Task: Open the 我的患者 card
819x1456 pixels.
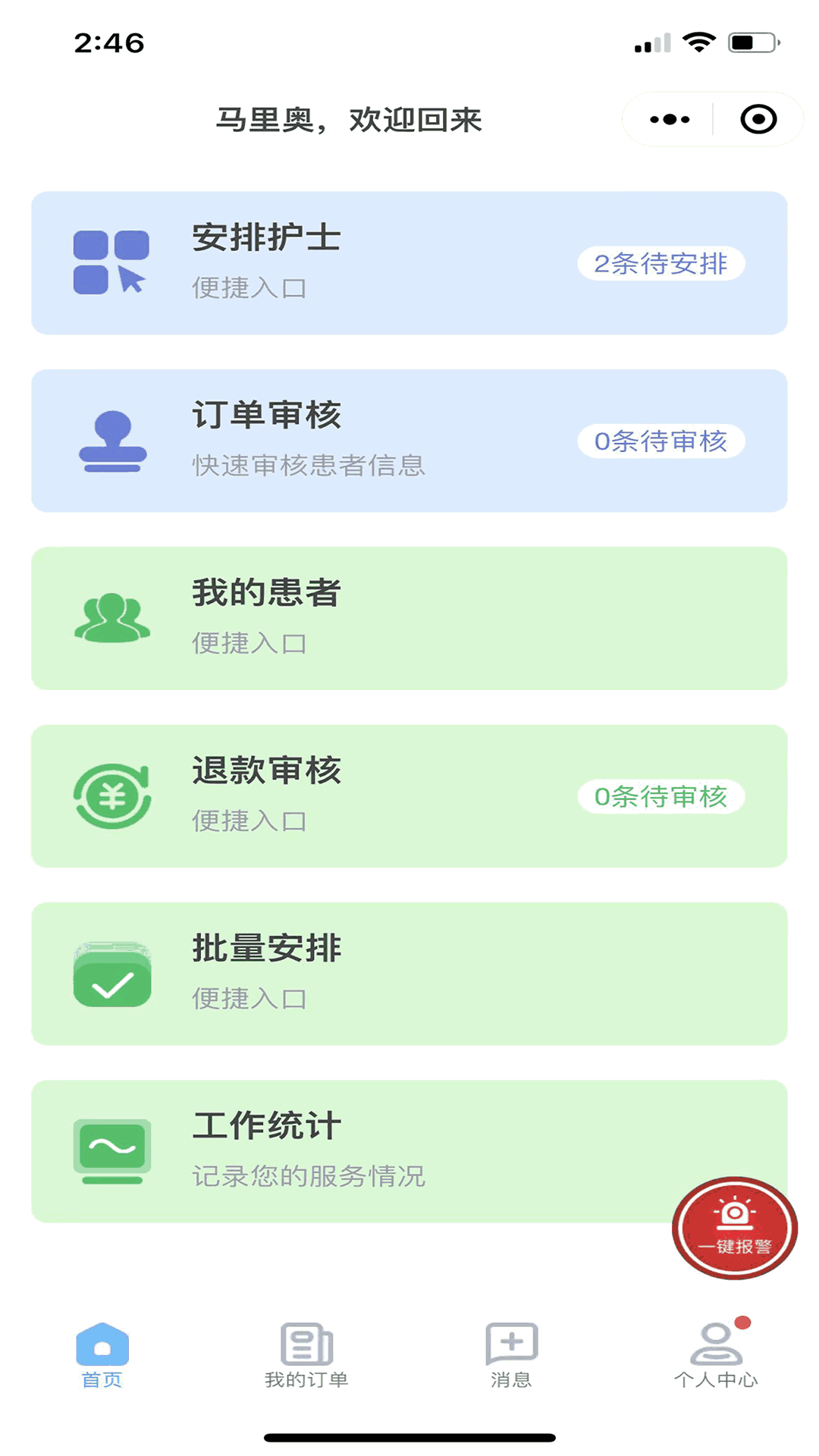Action: click(409, 618)
